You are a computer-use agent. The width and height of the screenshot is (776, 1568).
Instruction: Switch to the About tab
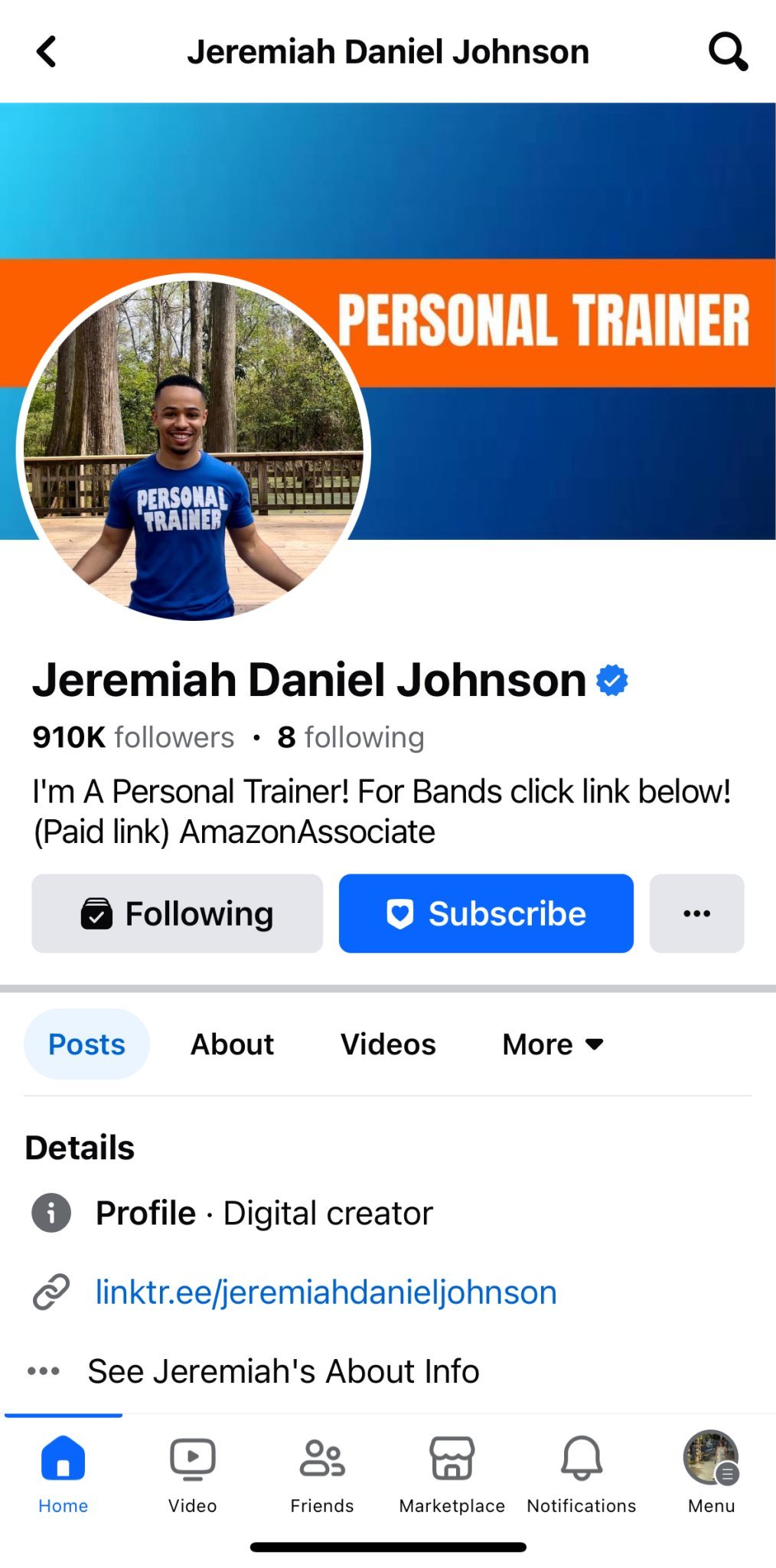pos(232,1044)
